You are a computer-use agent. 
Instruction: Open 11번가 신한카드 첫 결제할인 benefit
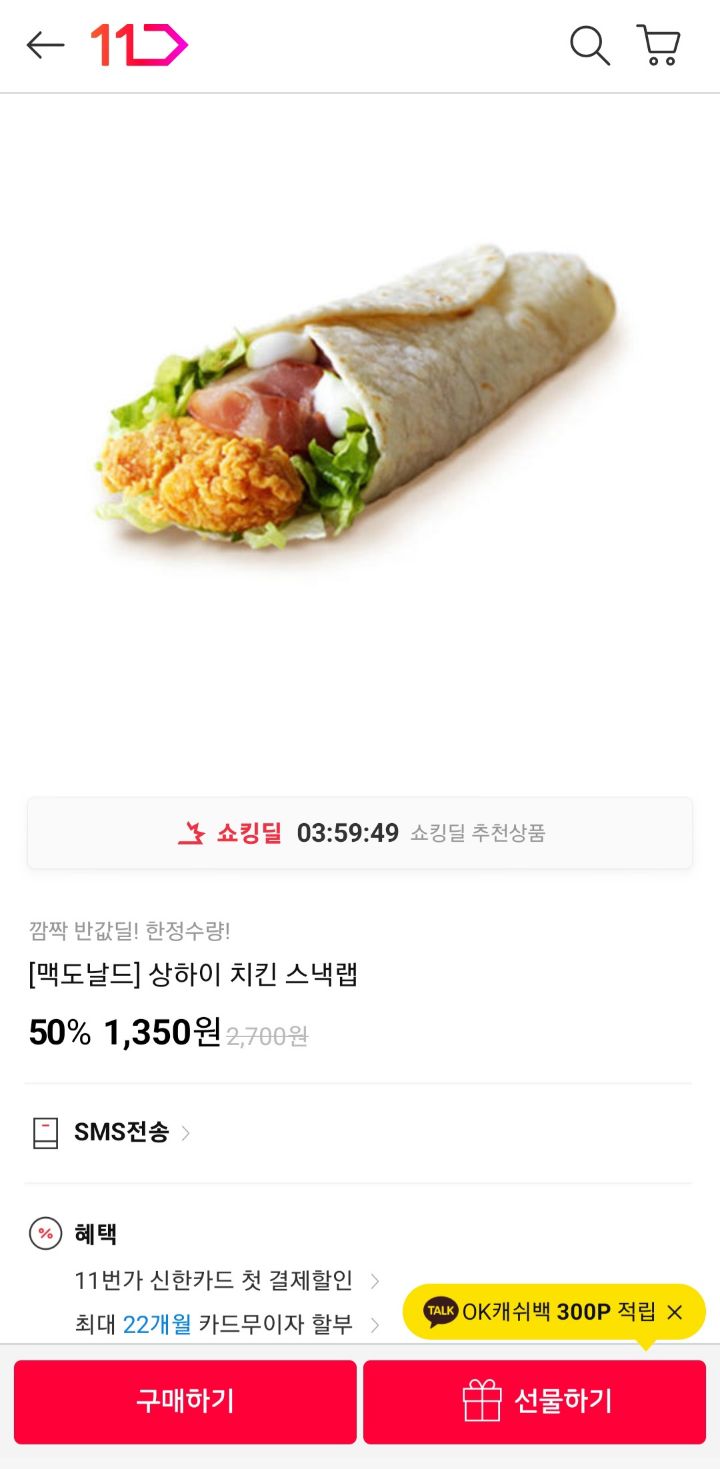click(227, 1281)
